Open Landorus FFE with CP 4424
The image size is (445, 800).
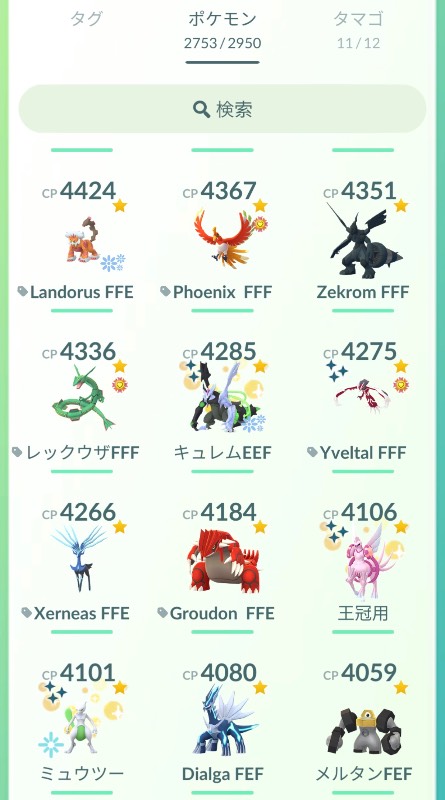point(82,242)
